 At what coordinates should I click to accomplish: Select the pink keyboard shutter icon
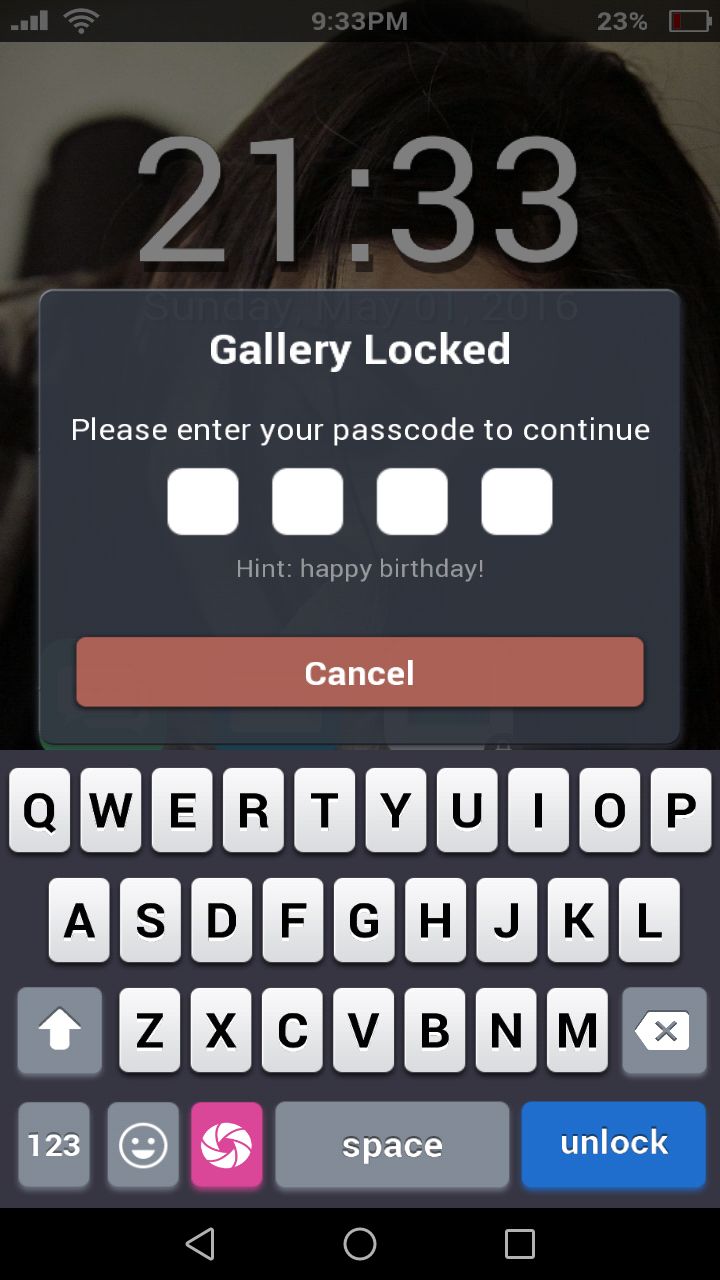click(227, 1144)
